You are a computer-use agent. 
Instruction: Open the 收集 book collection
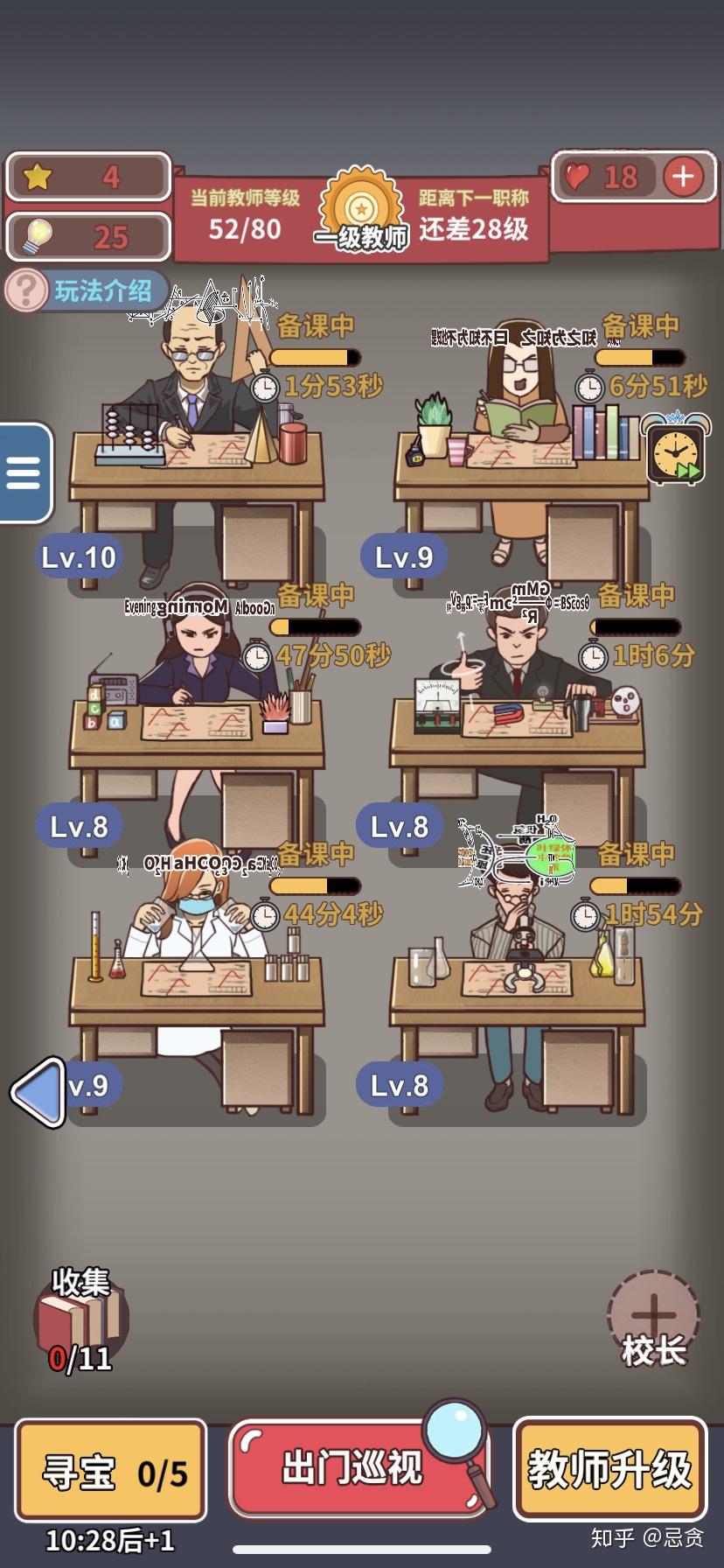(x=80, y=1319)
